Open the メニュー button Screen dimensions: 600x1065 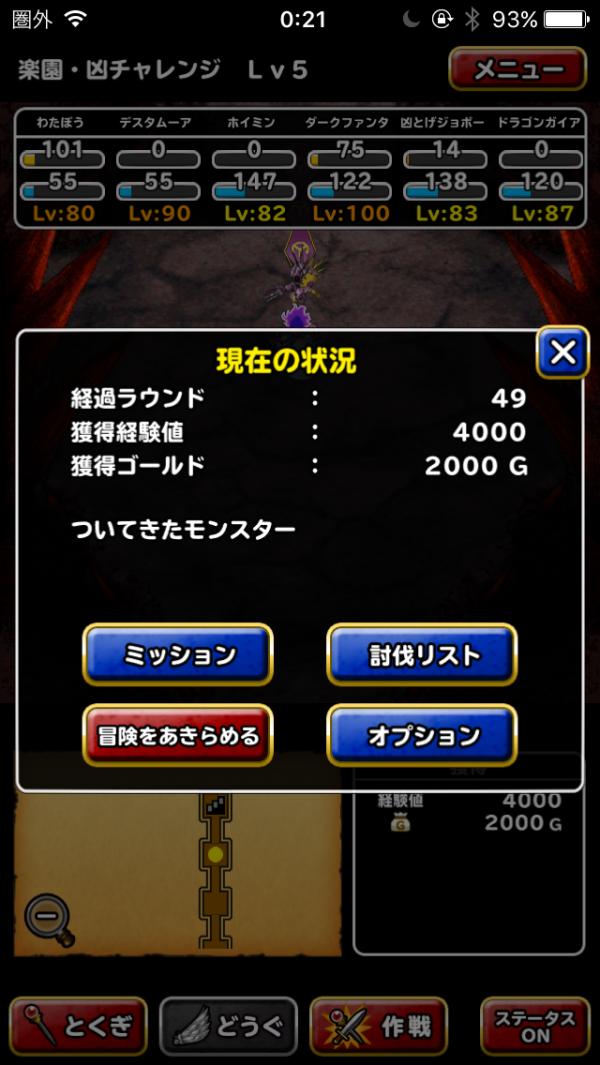point(517,70)
